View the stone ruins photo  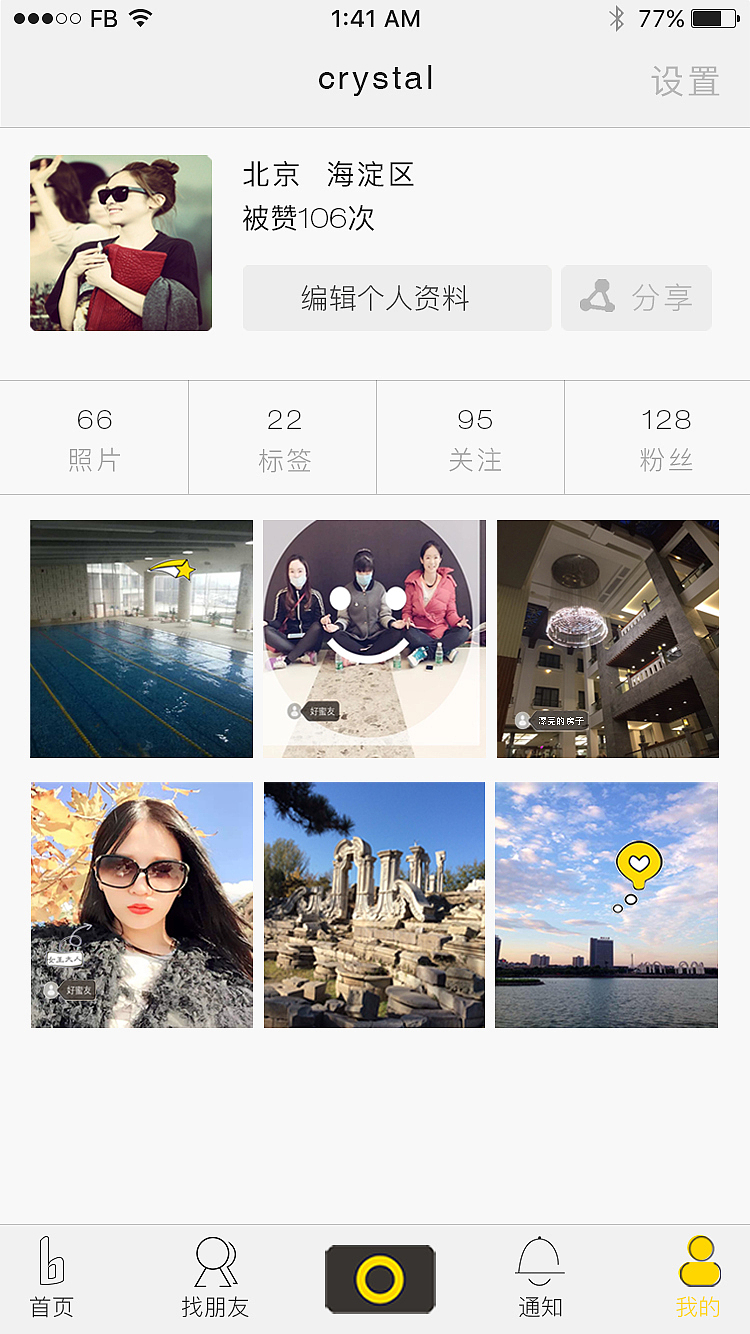point(374,905)
